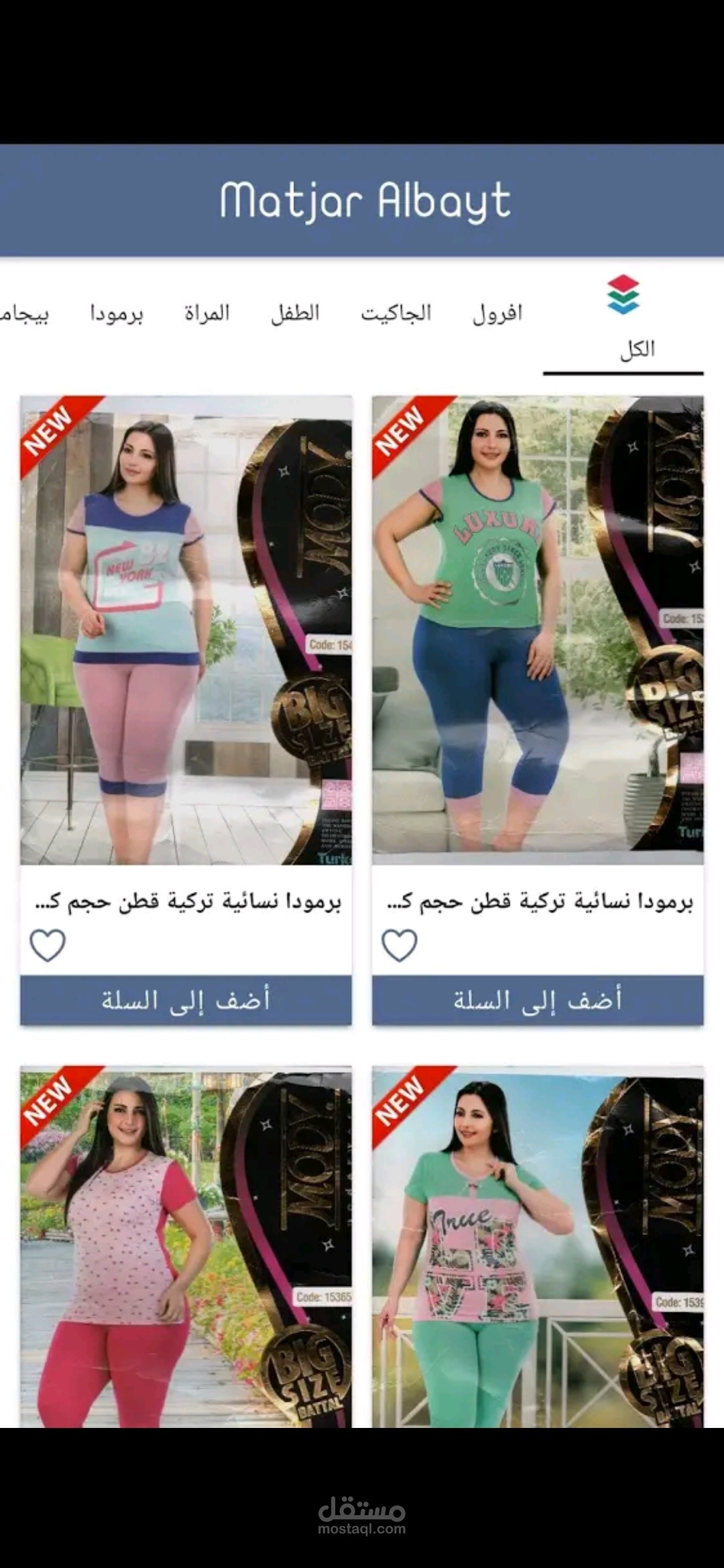Switch to the الجاكيت category tab
This screenshot has height=1568, width=724.
[396, 314]
